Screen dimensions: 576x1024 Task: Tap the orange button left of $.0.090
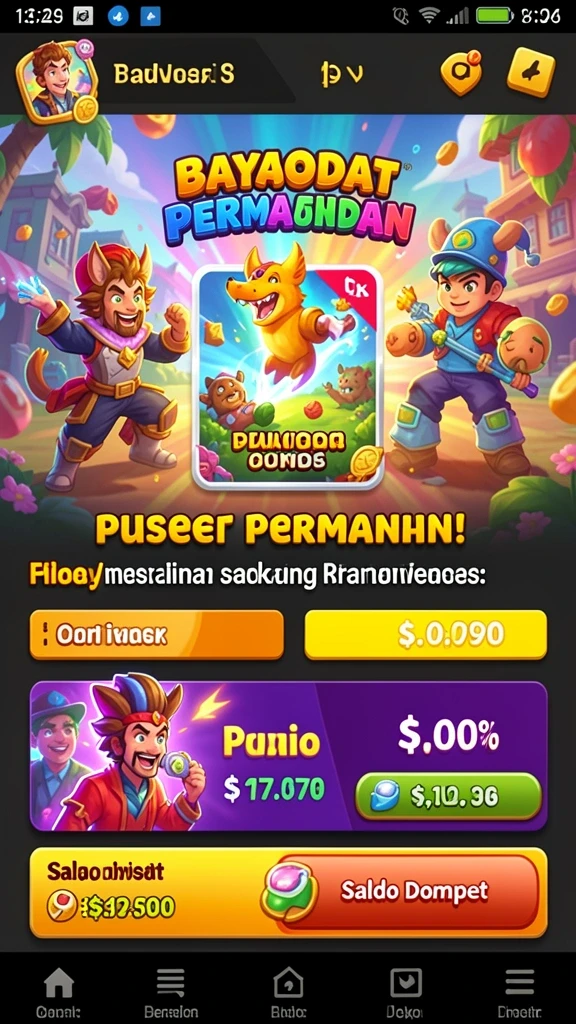(157, 634)
